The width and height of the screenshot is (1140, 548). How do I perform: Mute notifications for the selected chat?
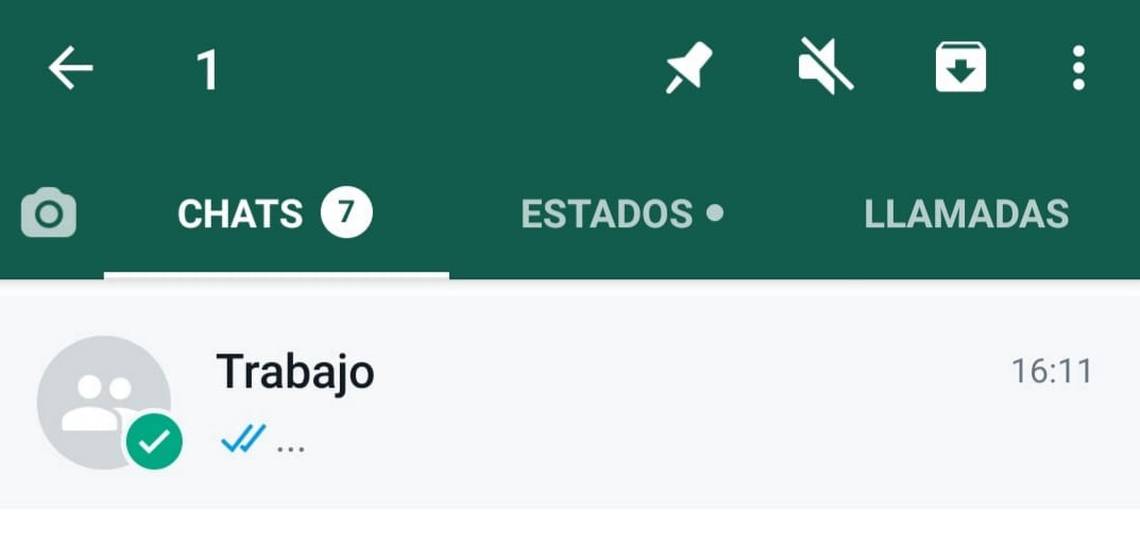[x=825, y=69]
